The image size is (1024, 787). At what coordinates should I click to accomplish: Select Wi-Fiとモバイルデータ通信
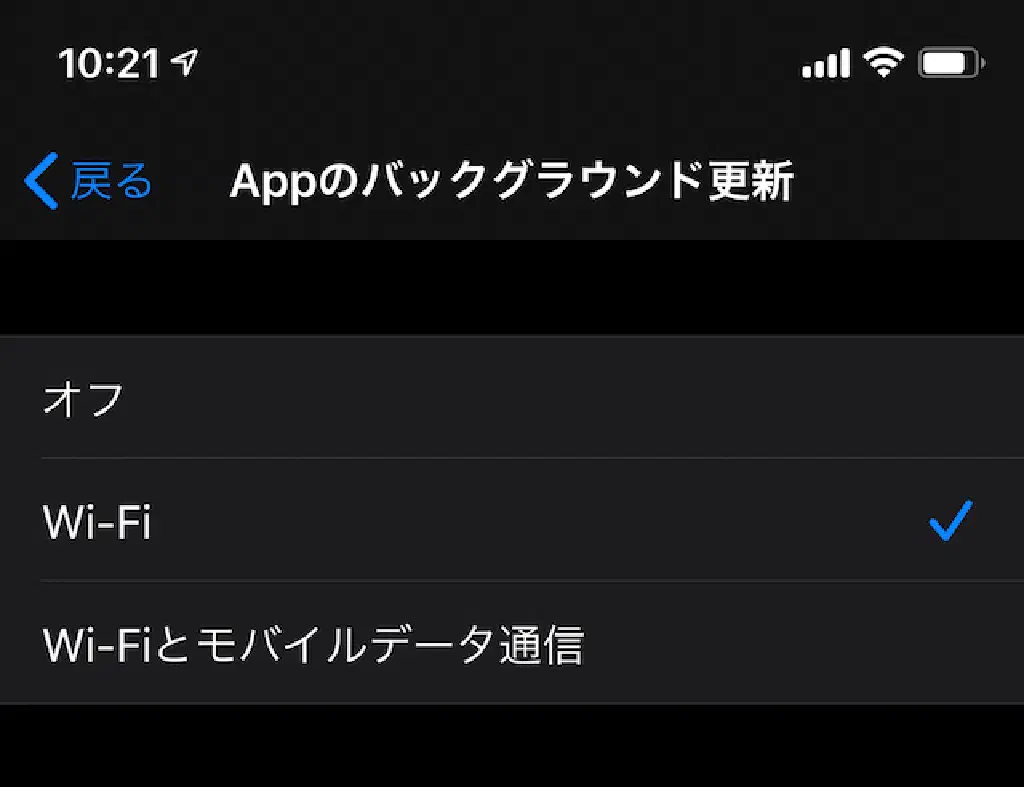pos(510,644)
